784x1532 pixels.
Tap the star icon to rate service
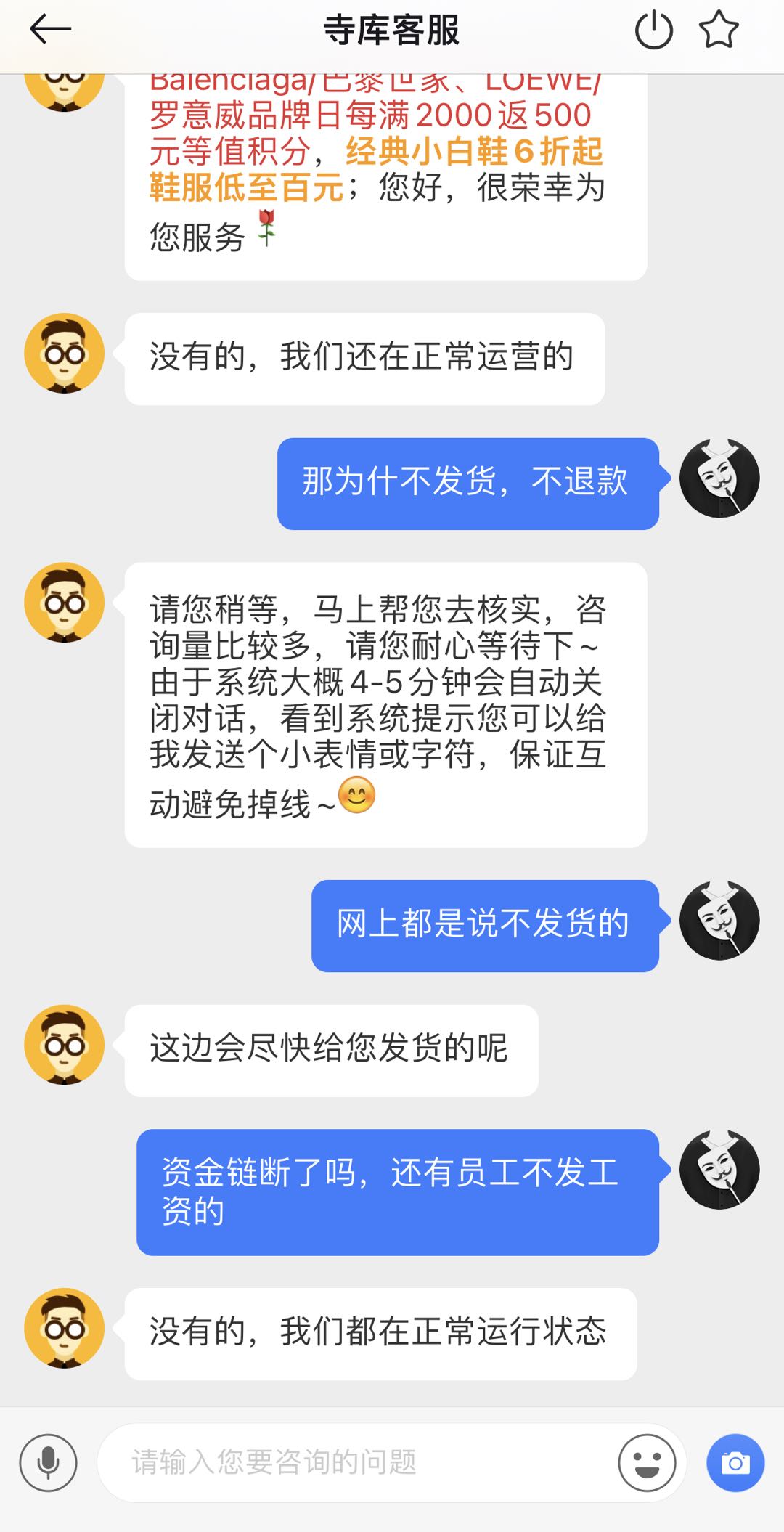point(719,30)
